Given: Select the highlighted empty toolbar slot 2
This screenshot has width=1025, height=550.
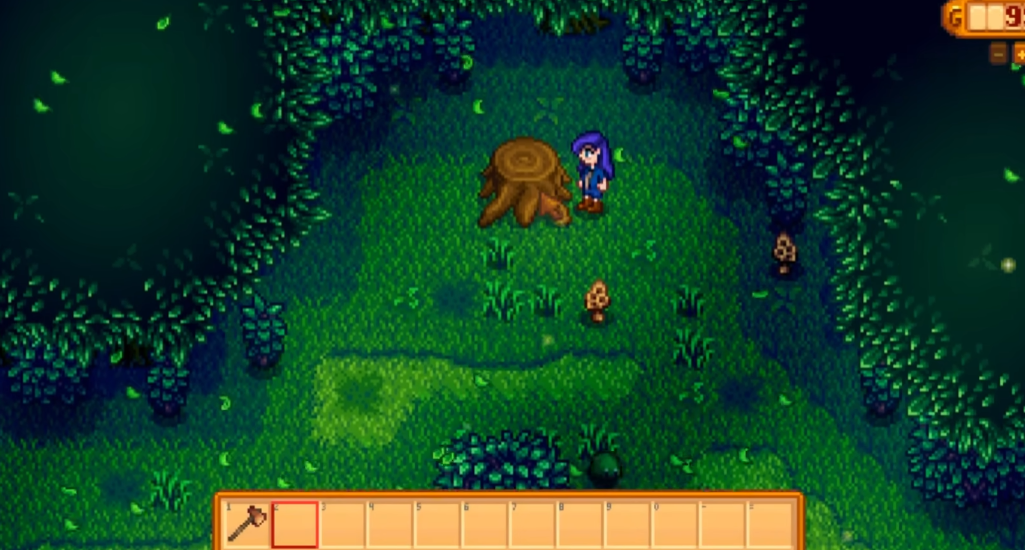Looking at the screenshot, I should [x=295, y=524].
